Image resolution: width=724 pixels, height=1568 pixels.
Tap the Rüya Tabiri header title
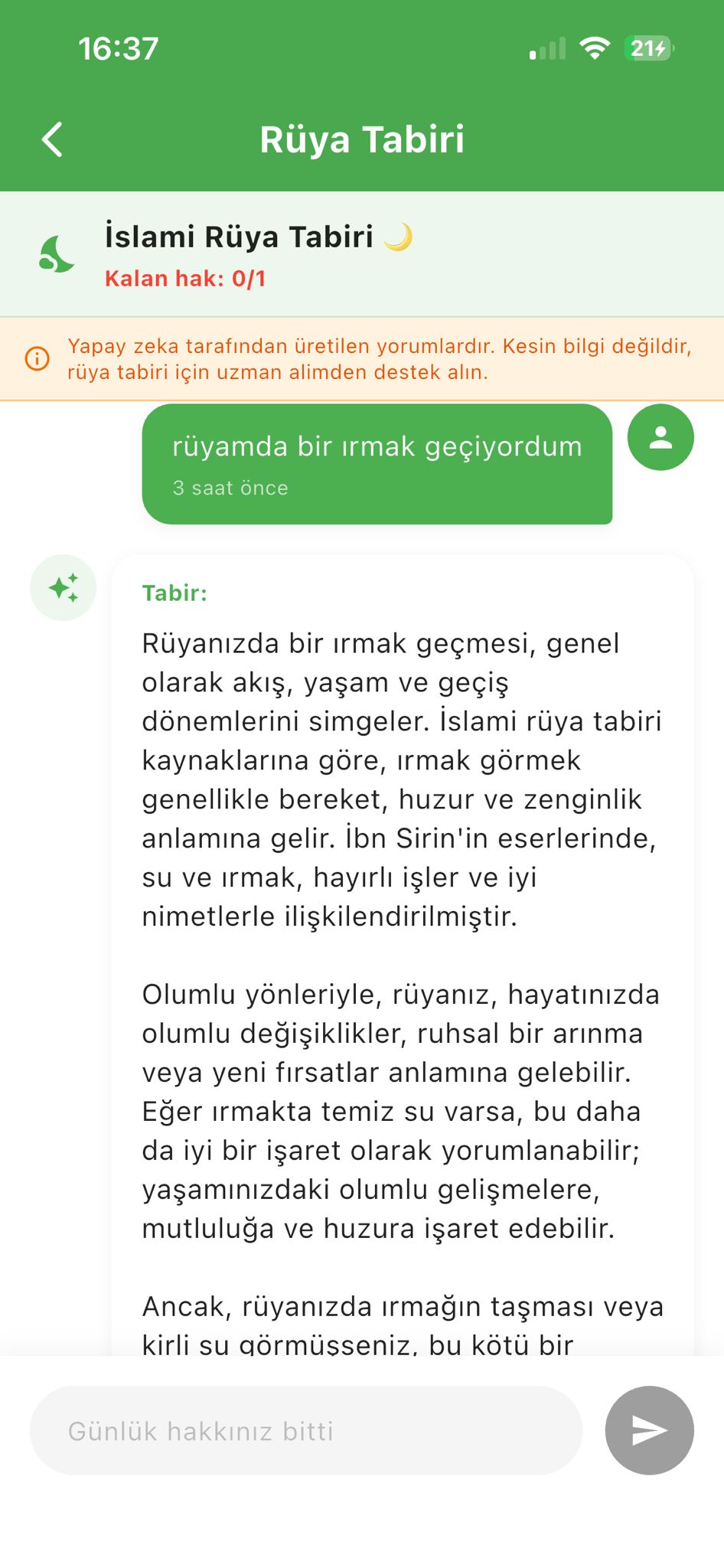[x=362, y=140]
